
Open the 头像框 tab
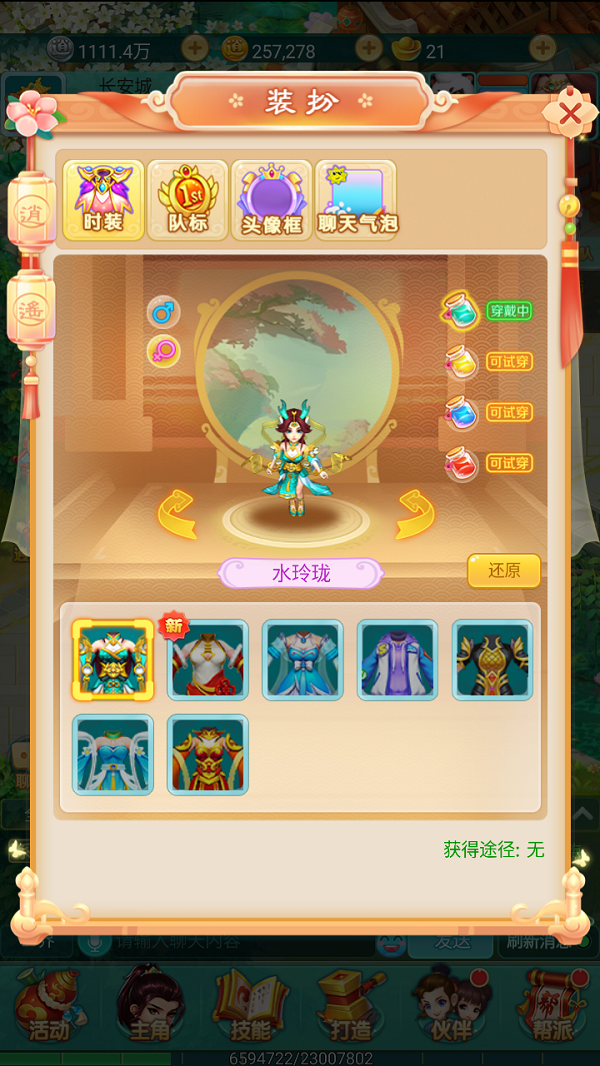coord(271,200)
